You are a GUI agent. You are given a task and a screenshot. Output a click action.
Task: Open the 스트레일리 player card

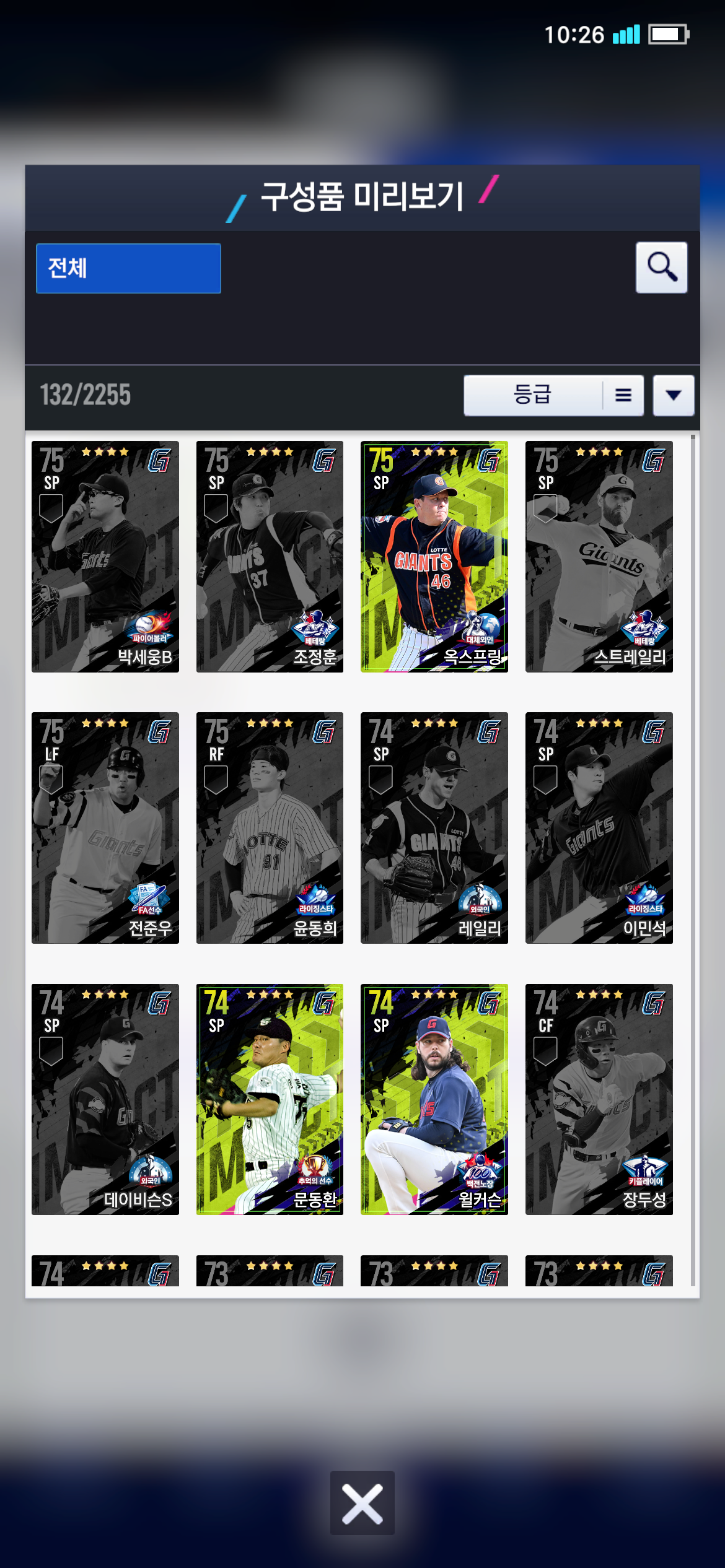(599, 556)
